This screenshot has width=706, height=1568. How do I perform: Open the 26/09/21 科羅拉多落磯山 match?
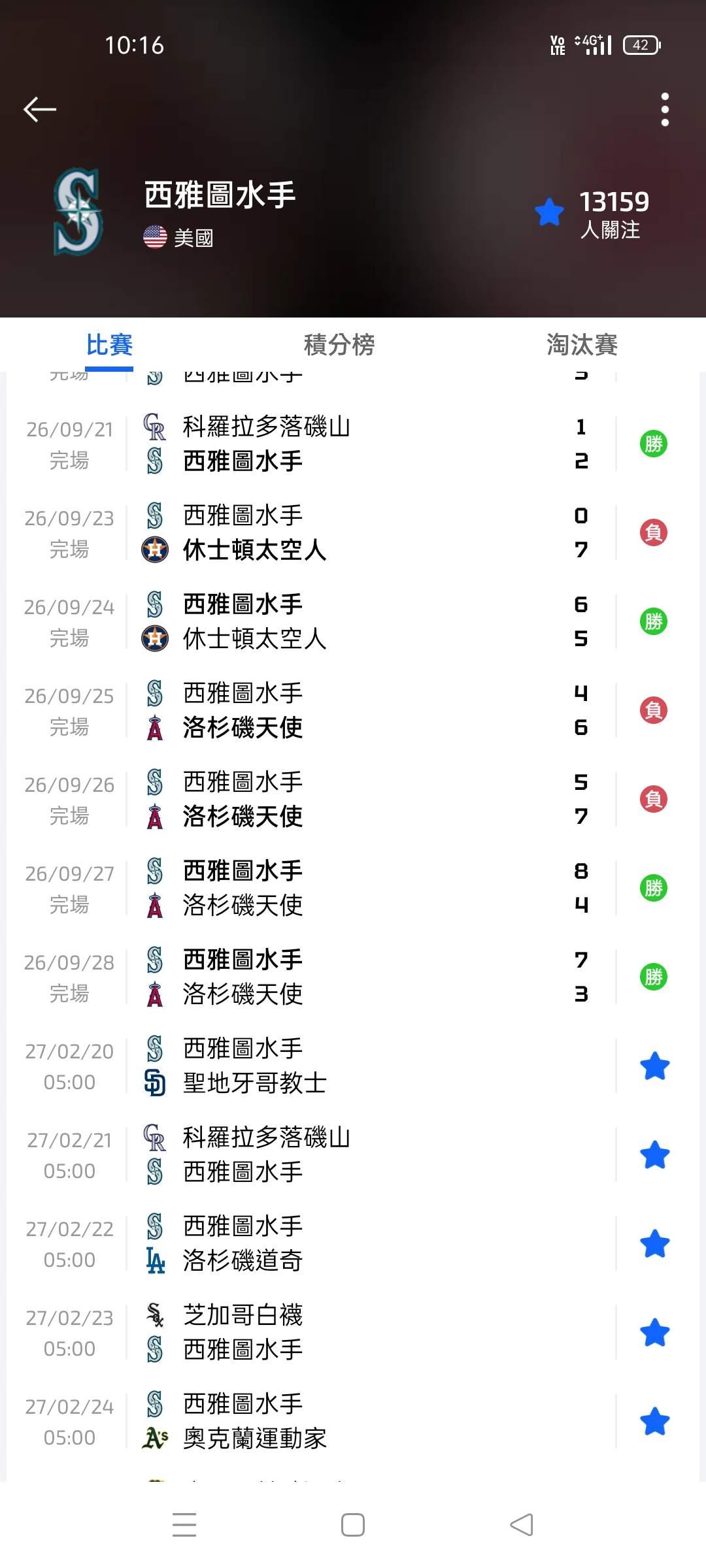pyautogui.click(x=353, y=444)
